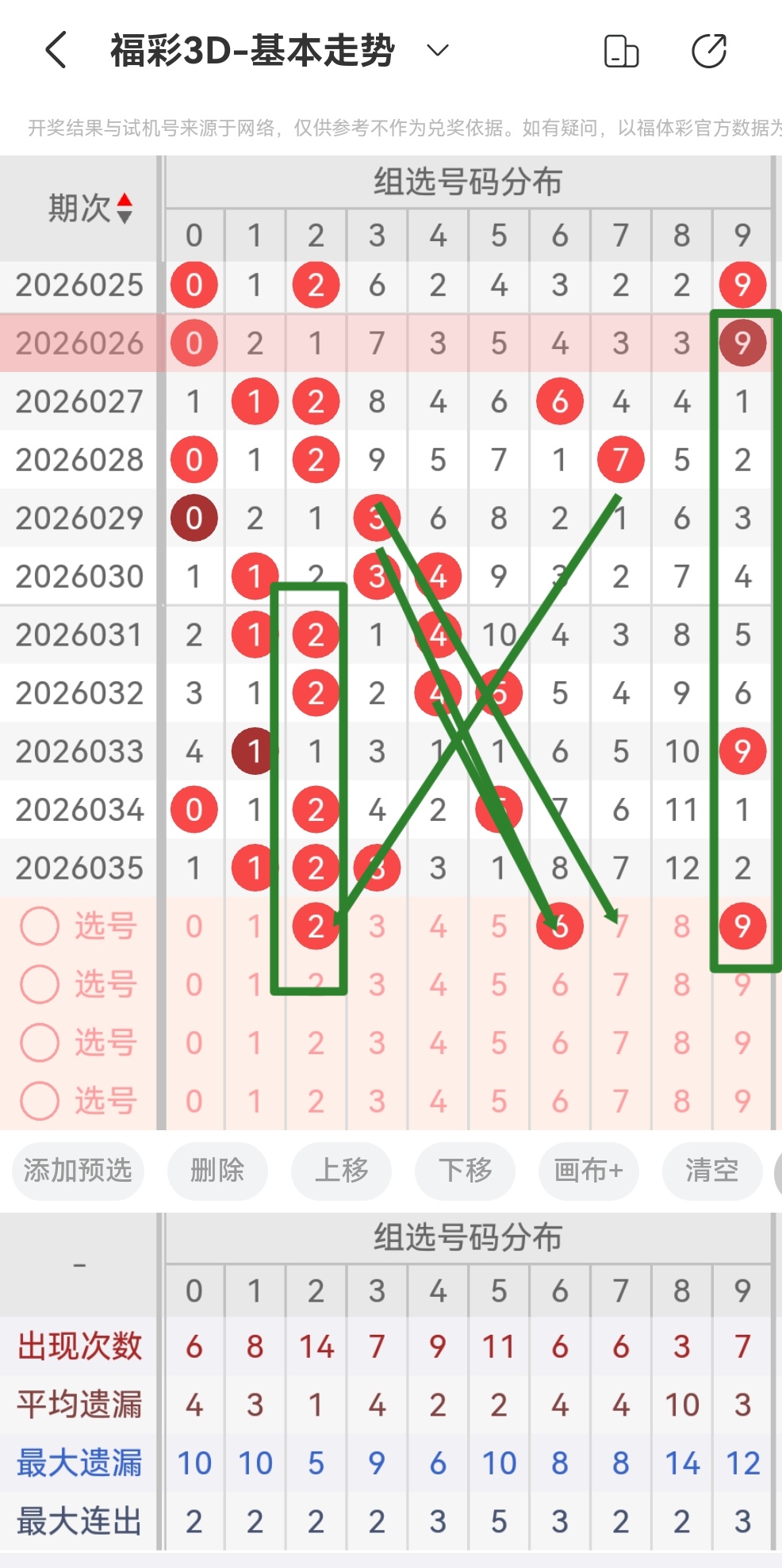Select the circle on the second 选号 row
Screen dimensions: 782x1568
(39, 983)
